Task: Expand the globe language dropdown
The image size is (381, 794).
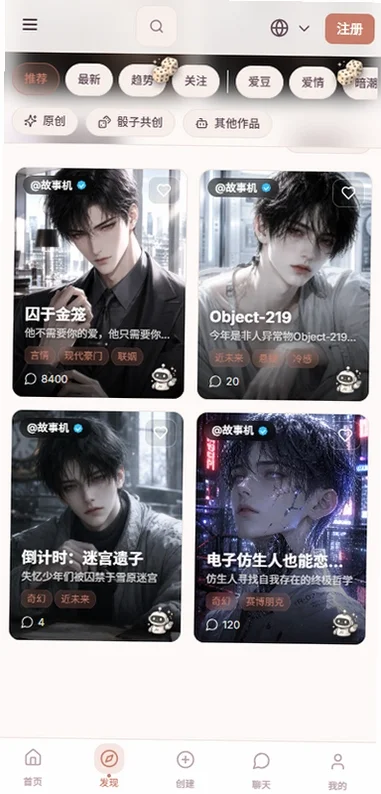Action: click(290, 28)
